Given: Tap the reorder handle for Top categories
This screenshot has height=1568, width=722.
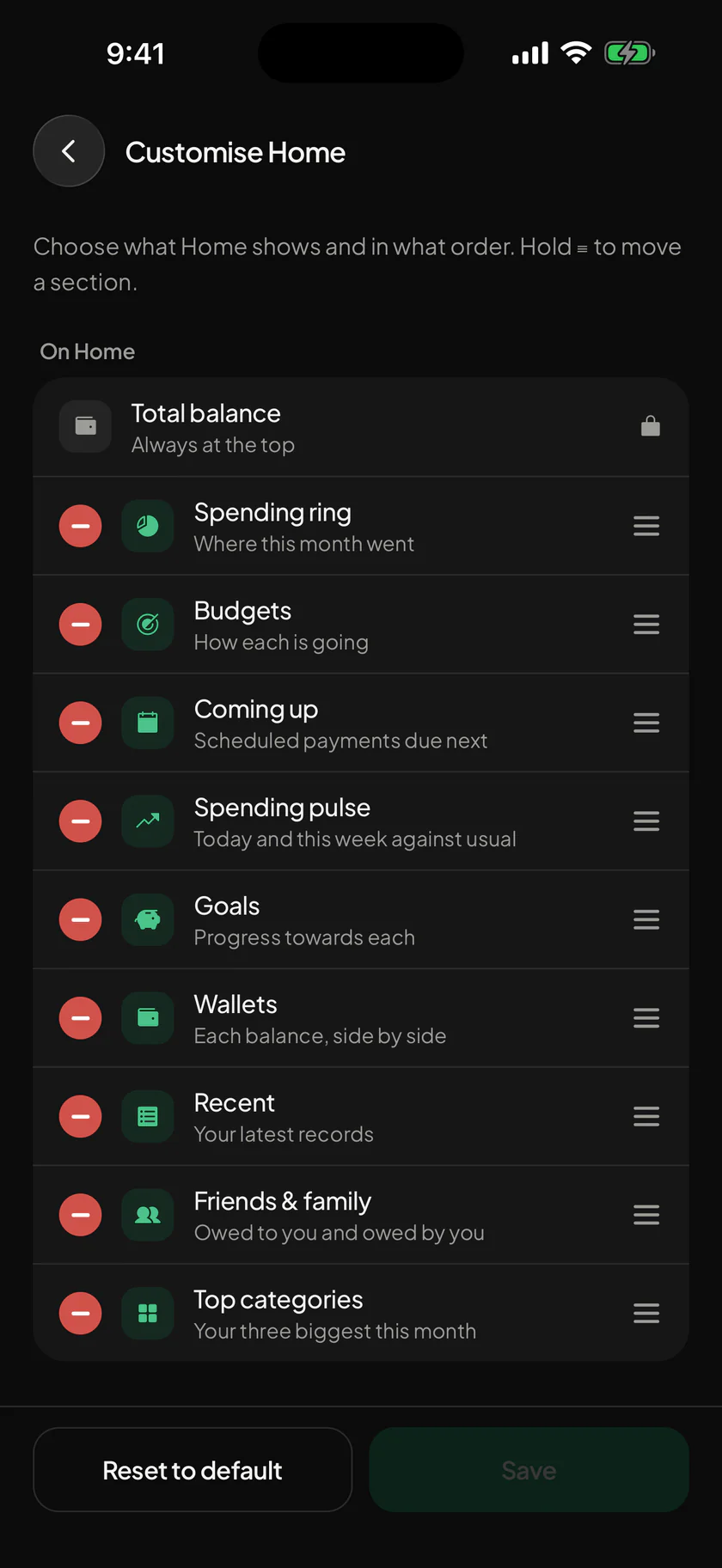Looking at the screenshot, I should (646, 1313).
